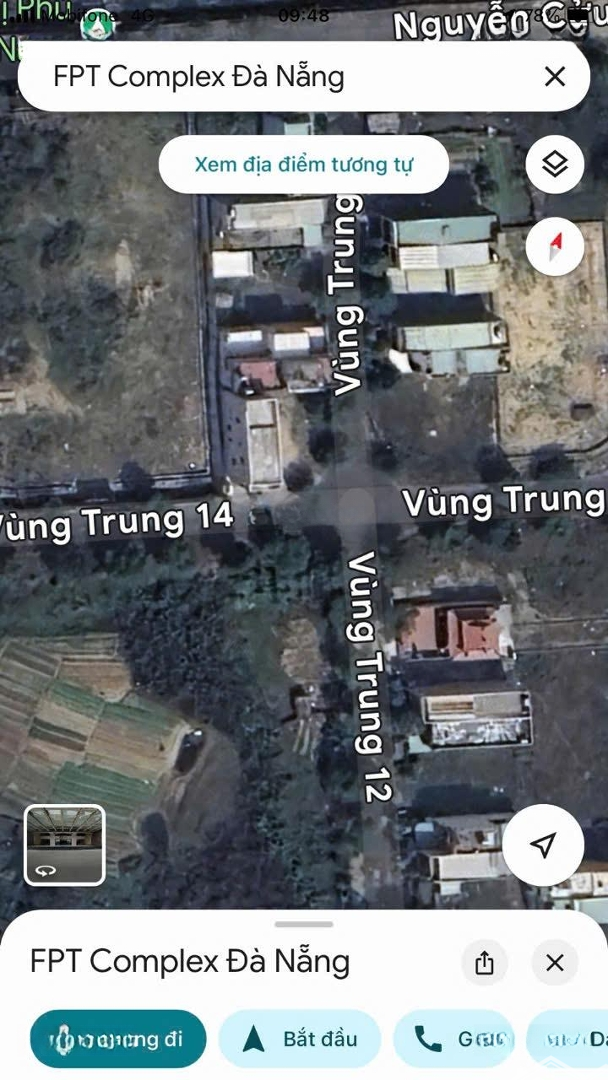The height and width of the screenshot is (1080, 608).
Task: Clear the FPT Complex Đà Nẵng search
Action: 554,76
